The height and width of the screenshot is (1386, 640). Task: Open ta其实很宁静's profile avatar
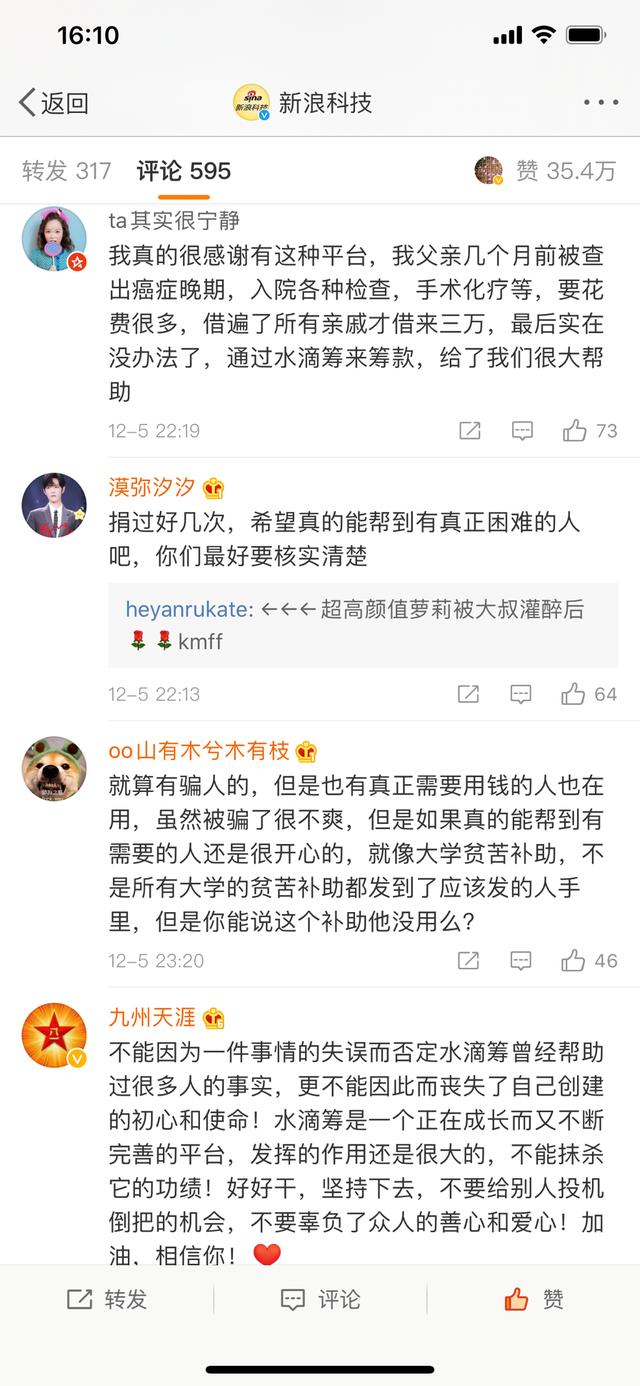pos(54,240)
